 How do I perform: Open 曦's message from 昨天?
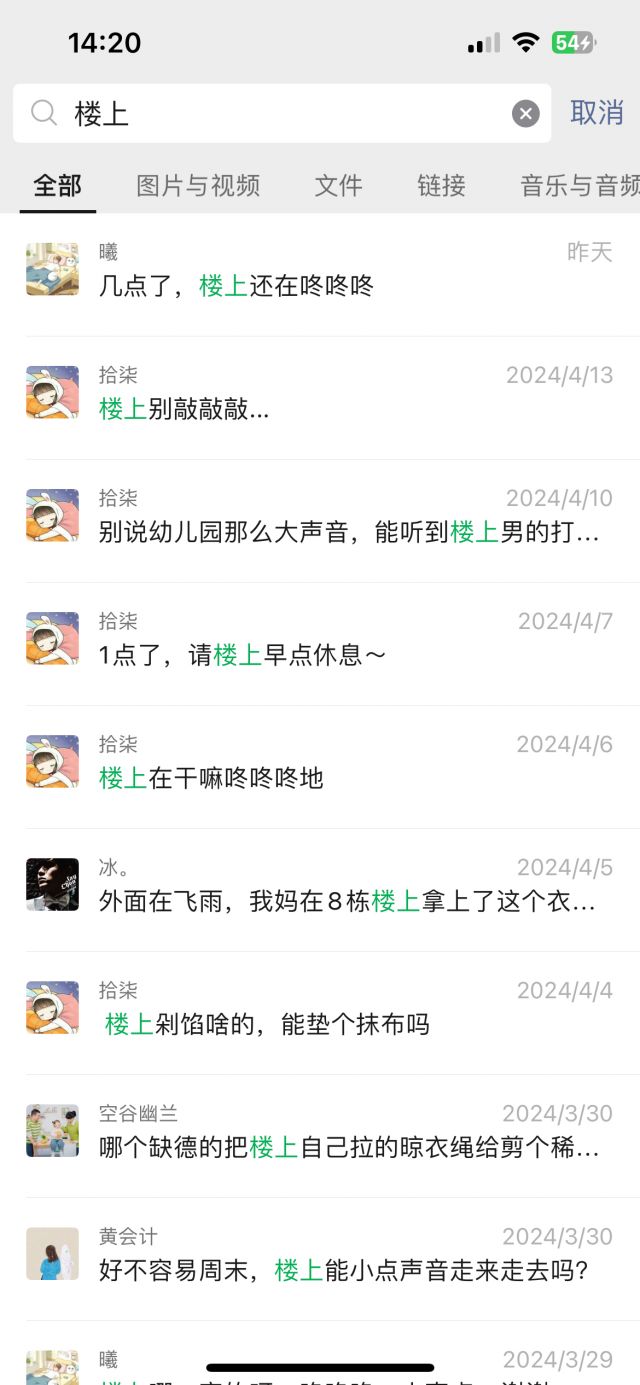[x=320, y=271]
